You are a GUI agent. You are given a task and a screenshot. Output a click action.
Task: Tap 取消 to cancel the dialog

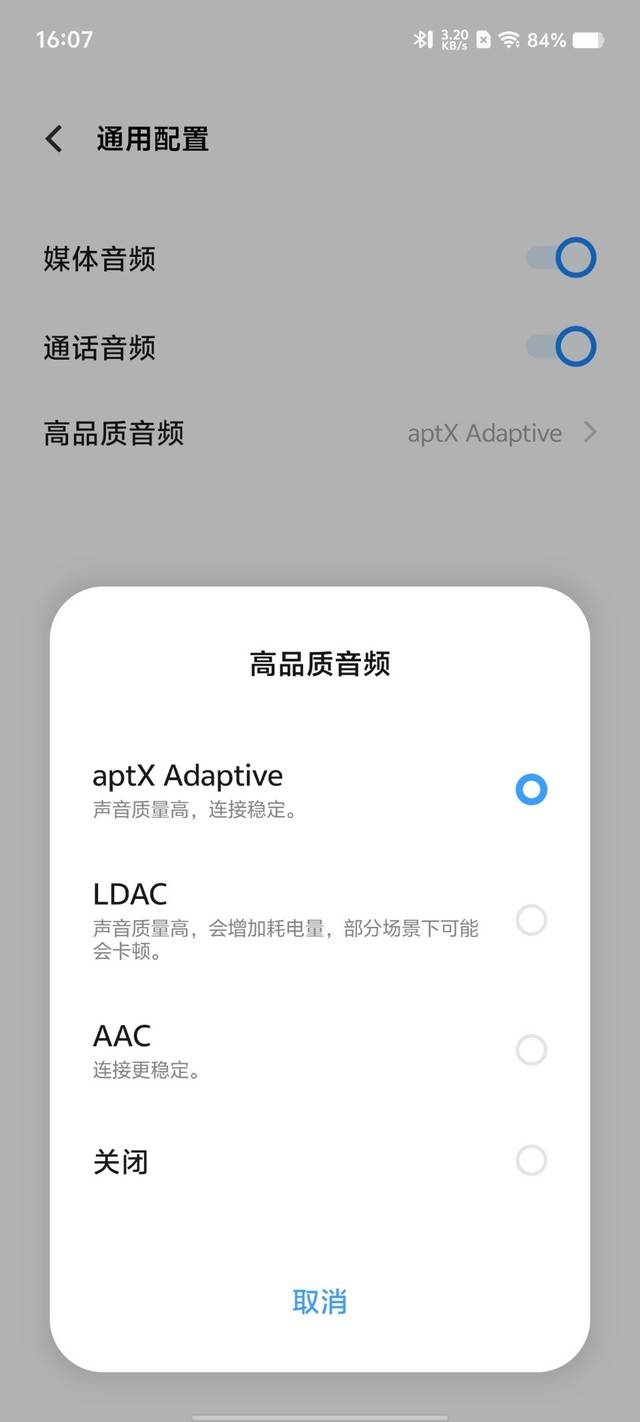[x=319, y=1301]
